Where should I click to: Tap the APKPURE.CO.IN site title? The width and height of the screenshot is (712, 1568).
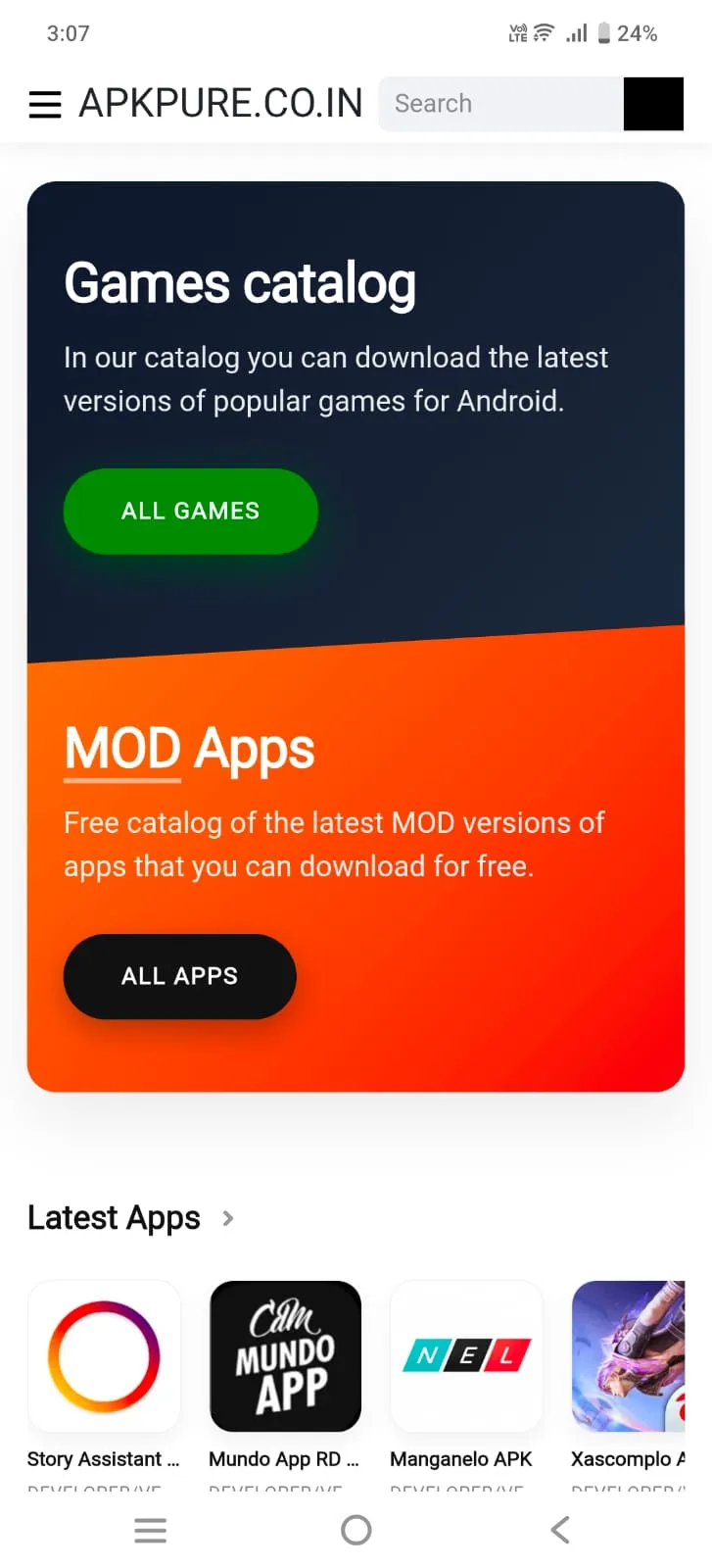(x=220, y=103)
